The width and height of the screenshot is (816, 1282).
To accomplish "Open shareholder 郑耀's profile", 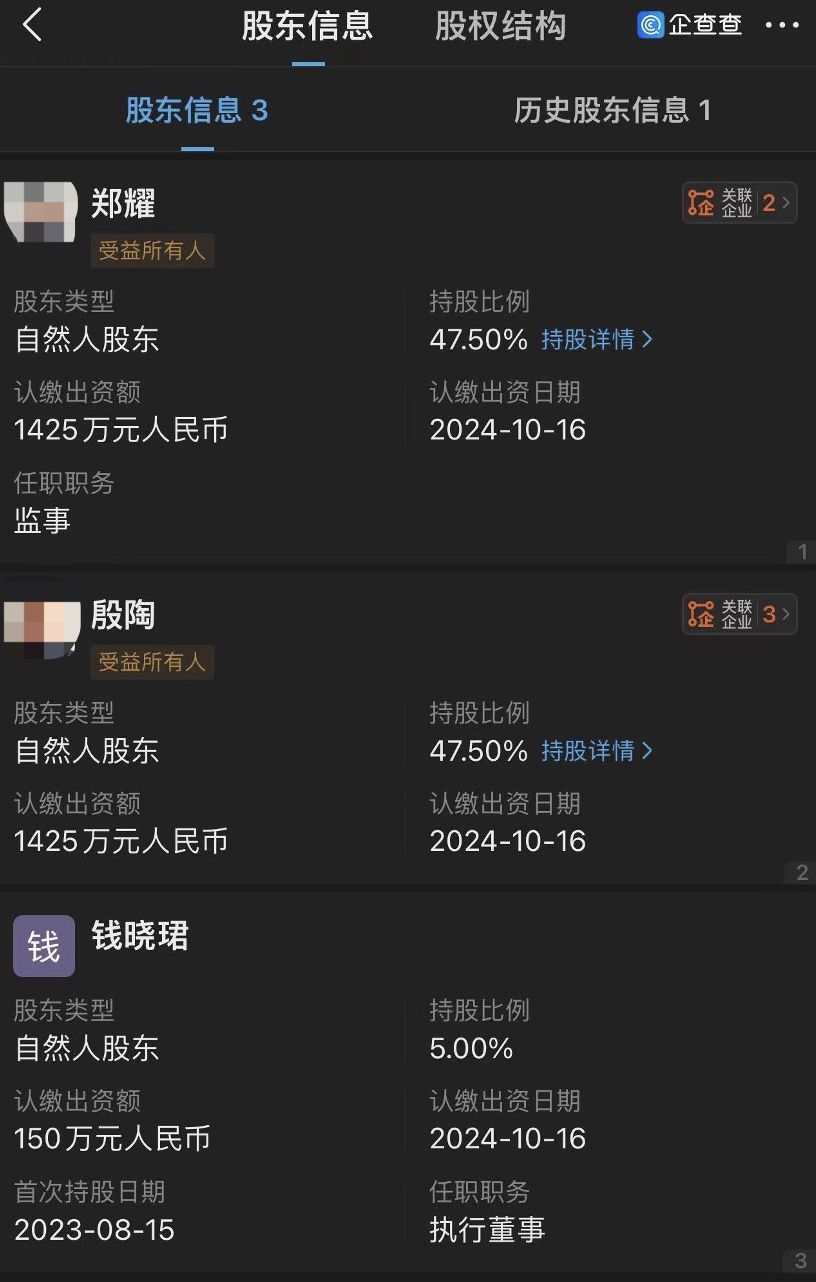I will pyautogui.click(x=123, y=204).
